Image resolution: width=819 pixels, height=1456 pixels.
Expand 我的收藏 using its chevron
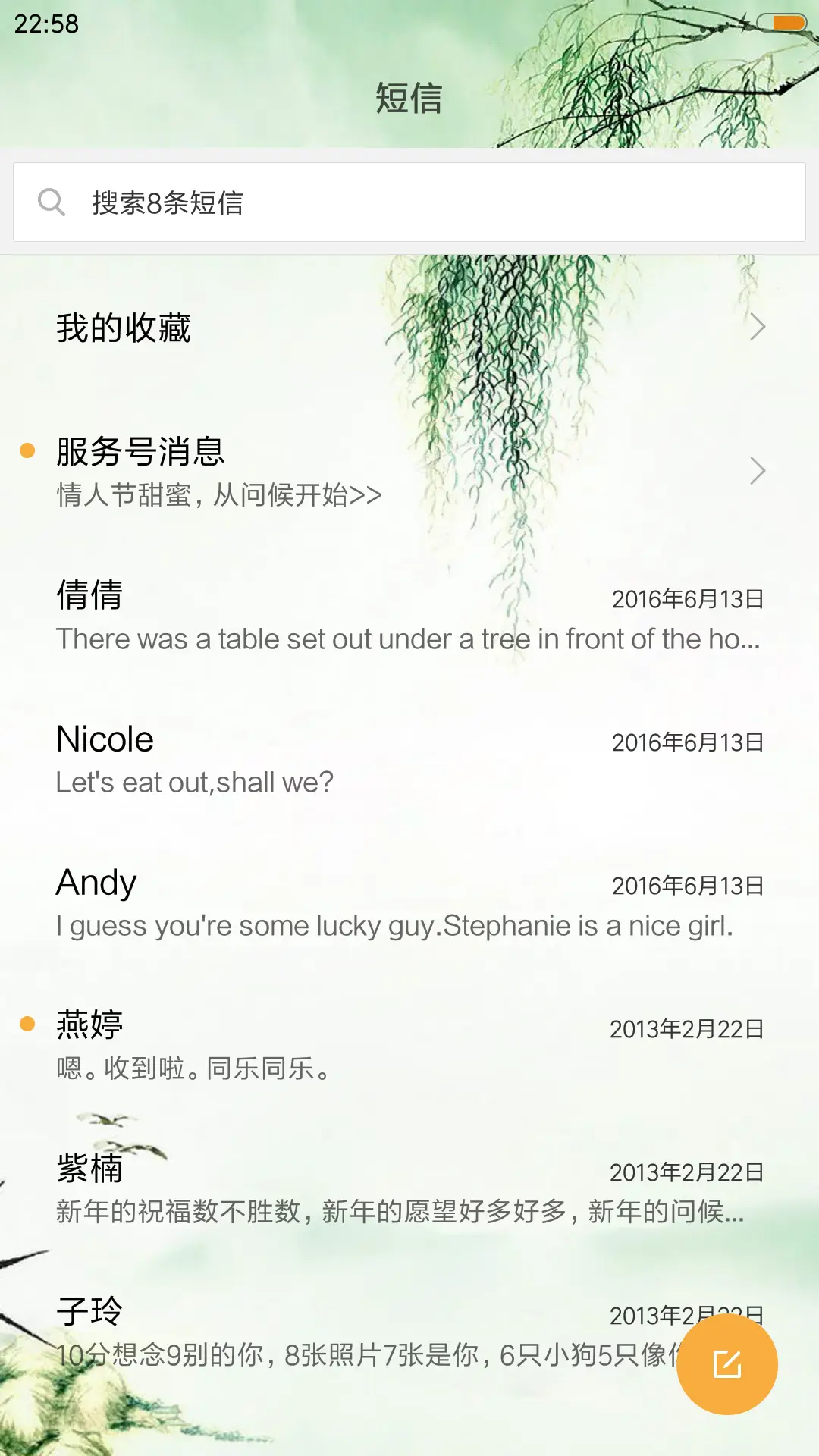(x=758, y=328)
